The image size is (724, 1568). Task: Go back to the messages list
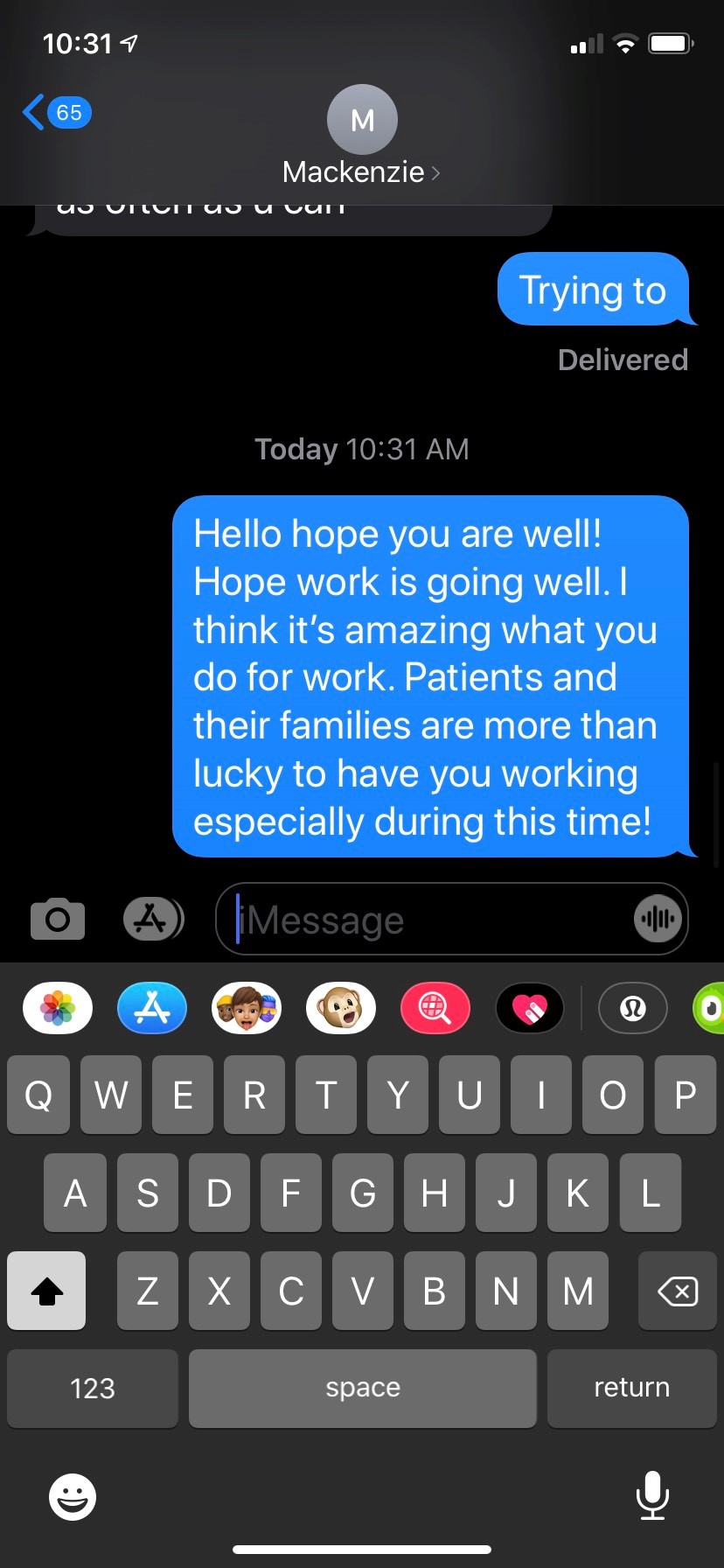[54, 113]
